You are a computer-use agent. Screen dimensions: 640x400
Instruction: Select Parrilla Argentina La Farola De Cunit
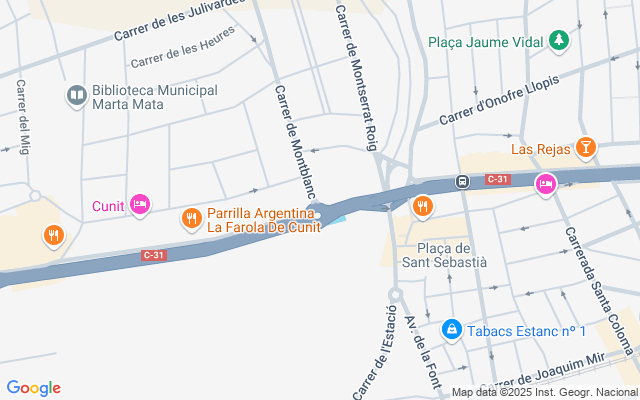click(x=191, y=217)
